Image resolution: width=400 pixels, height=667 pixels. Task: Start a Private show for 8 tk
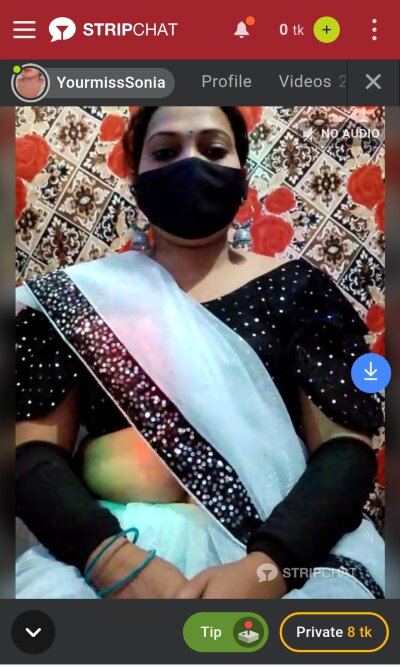334,632
